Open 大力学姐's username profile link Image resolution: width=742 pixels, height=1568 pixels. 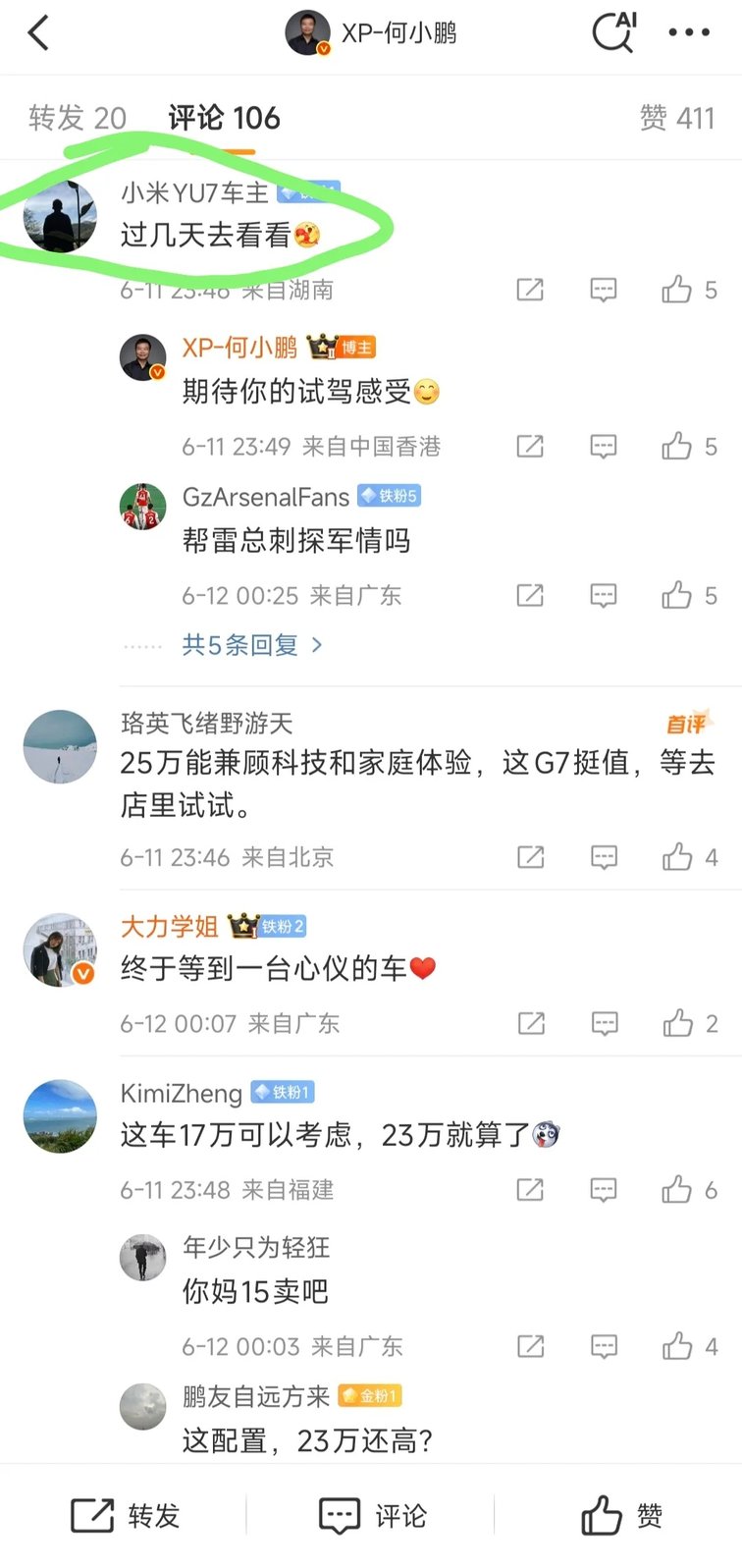(169, 926)
